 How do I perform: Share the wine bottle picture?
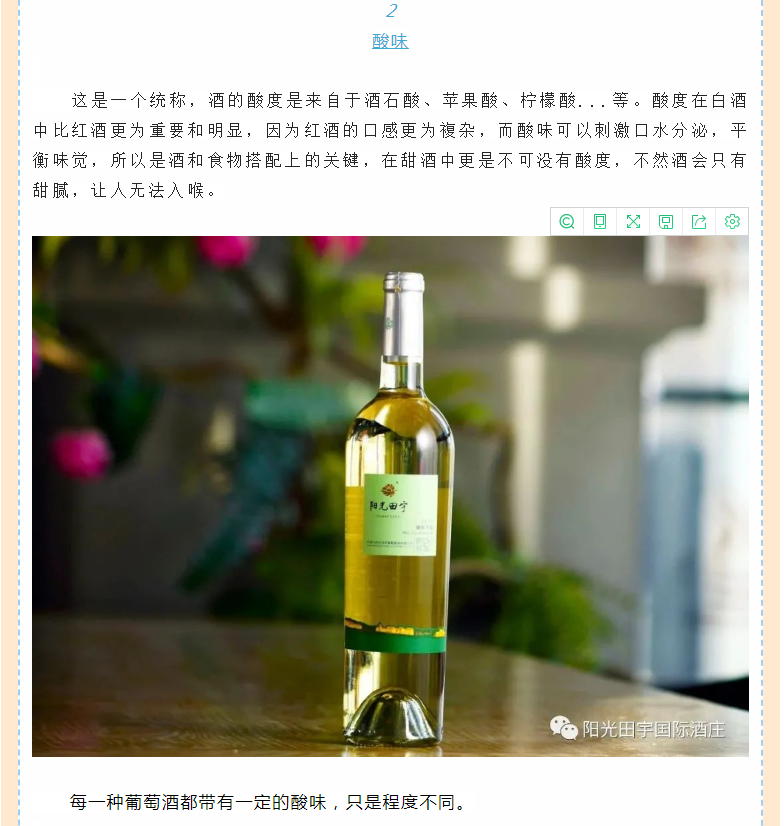[x=699, y=222]
